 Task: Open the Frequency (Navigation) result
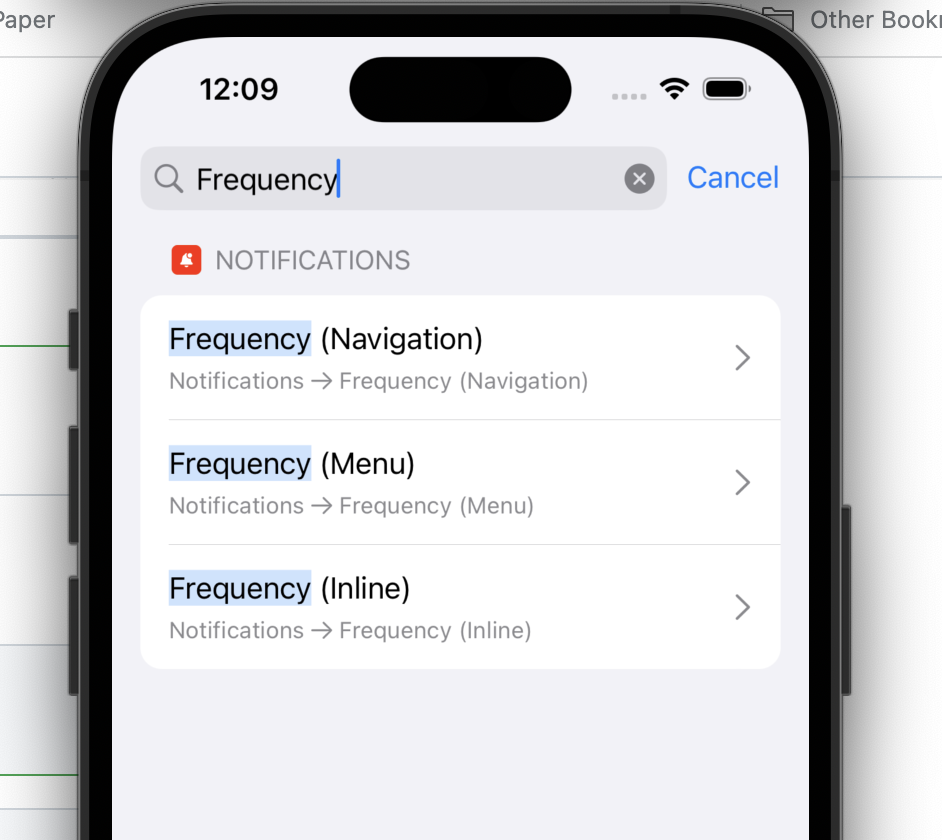point(460,358)
